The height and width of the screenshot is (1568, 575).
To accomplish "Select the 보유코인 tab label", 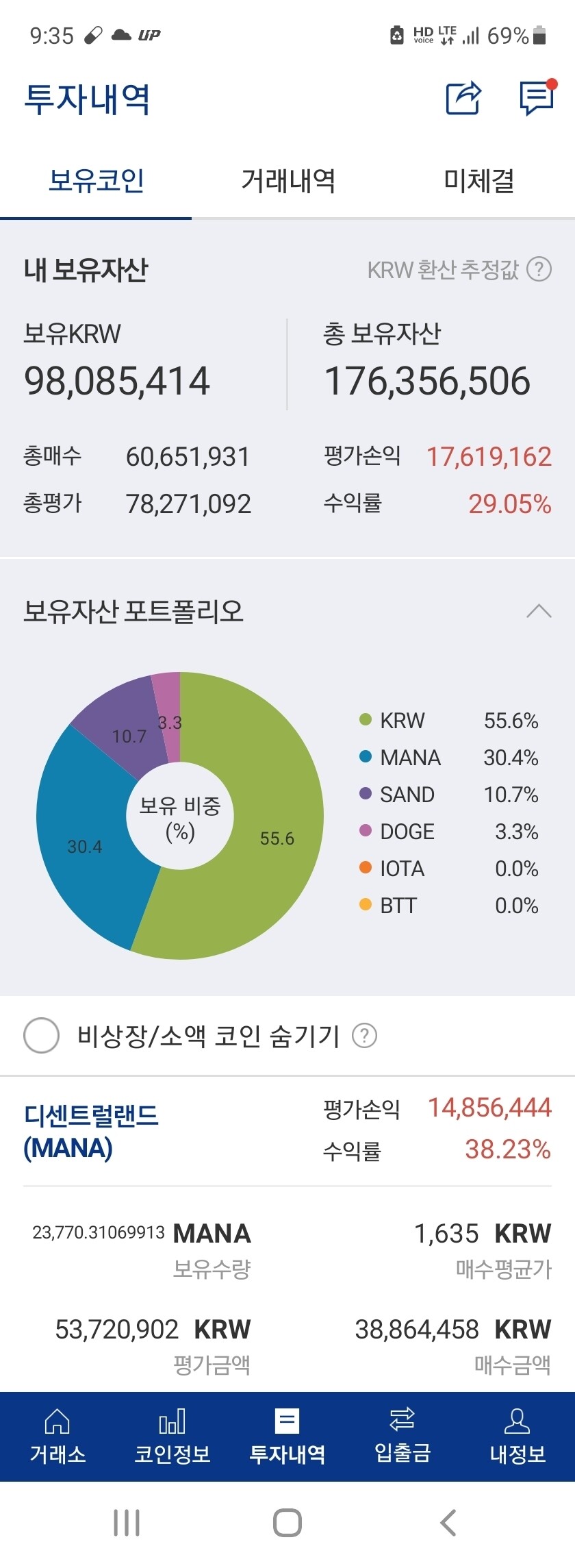I will click(96, 180).
